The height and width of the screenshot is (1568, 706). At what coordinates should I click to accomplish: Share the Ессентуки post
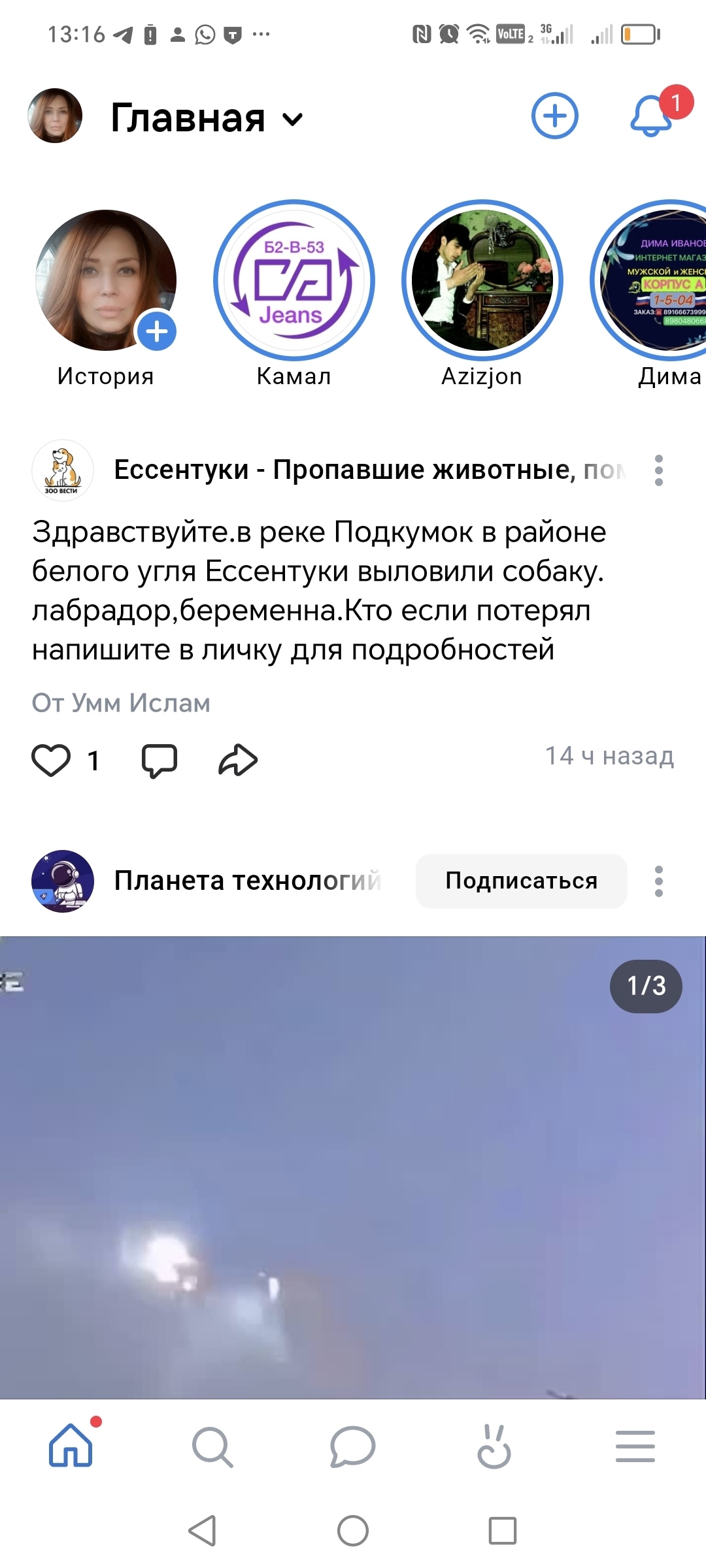click(x=238, y=760)
